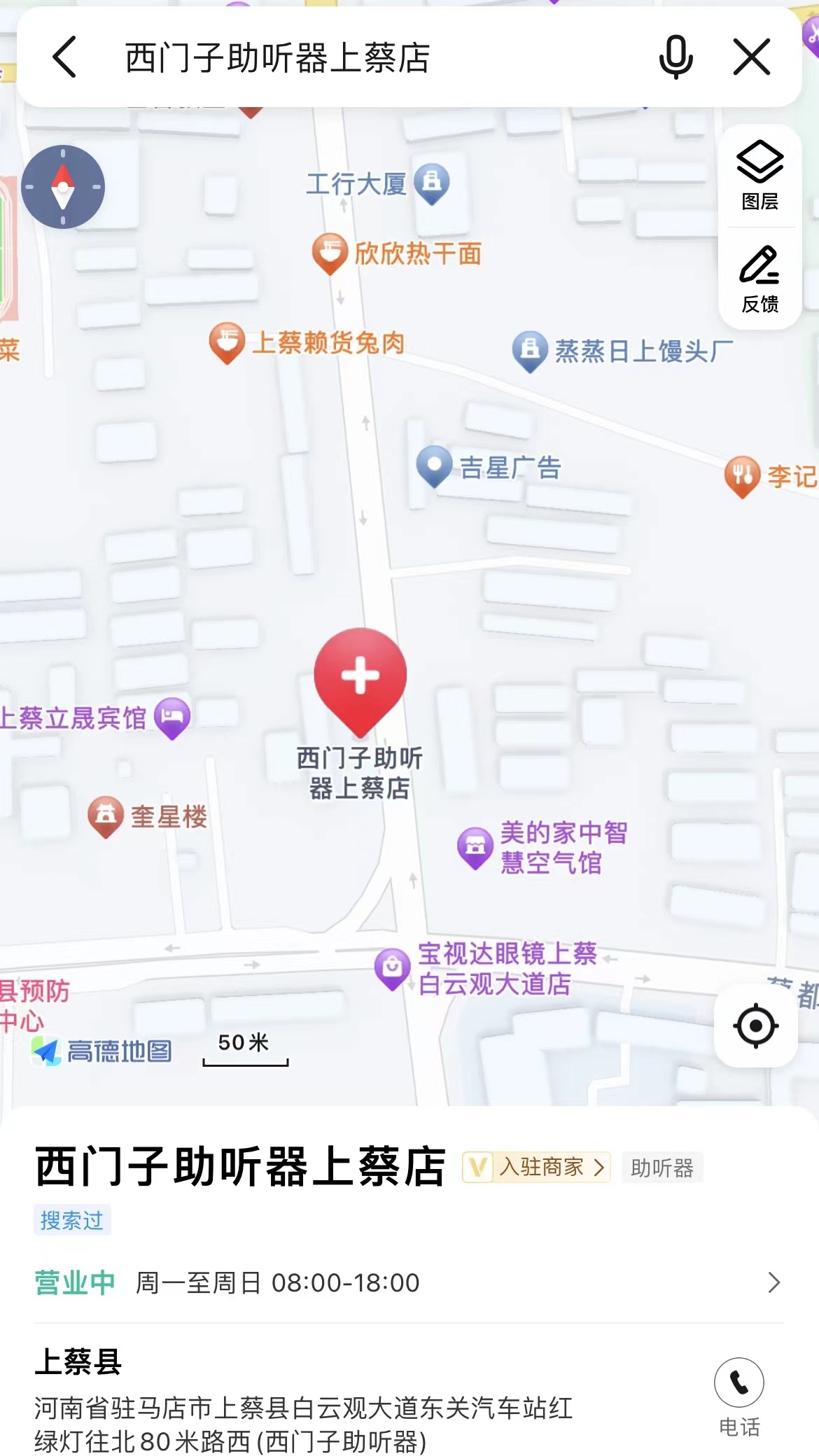Center the map on my current location
This screenshot has height=1456, width=819.
[756, 1025]
